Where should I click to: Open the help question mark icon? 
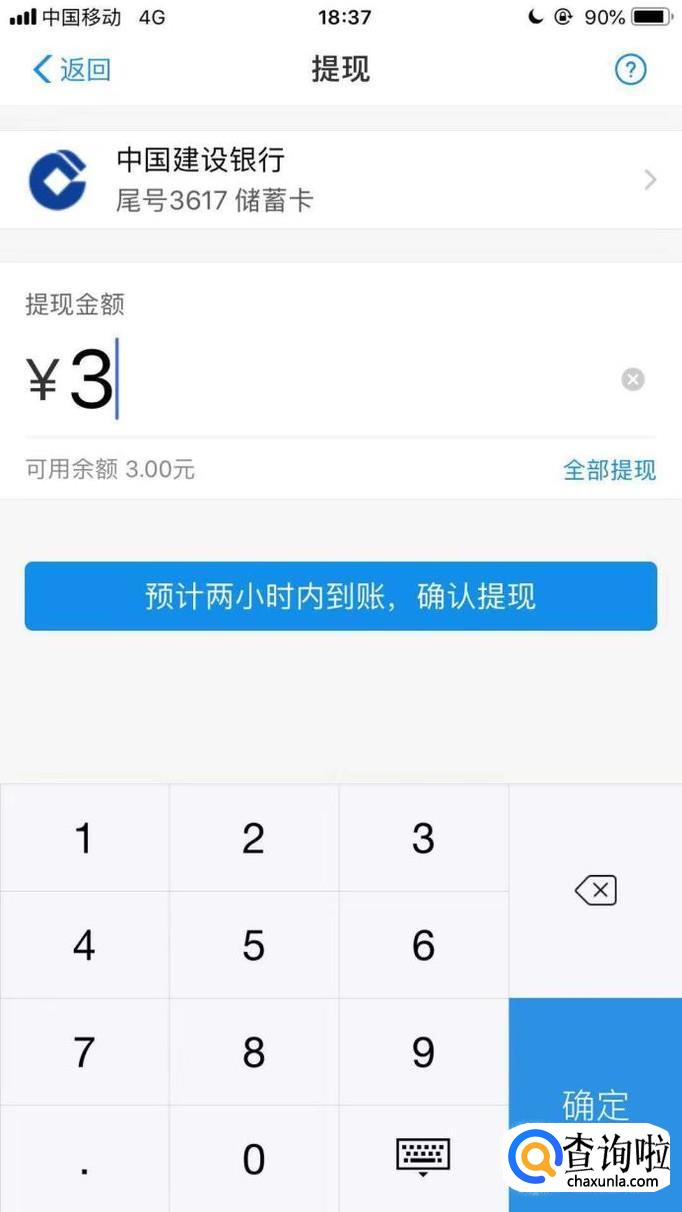point(630,70)
